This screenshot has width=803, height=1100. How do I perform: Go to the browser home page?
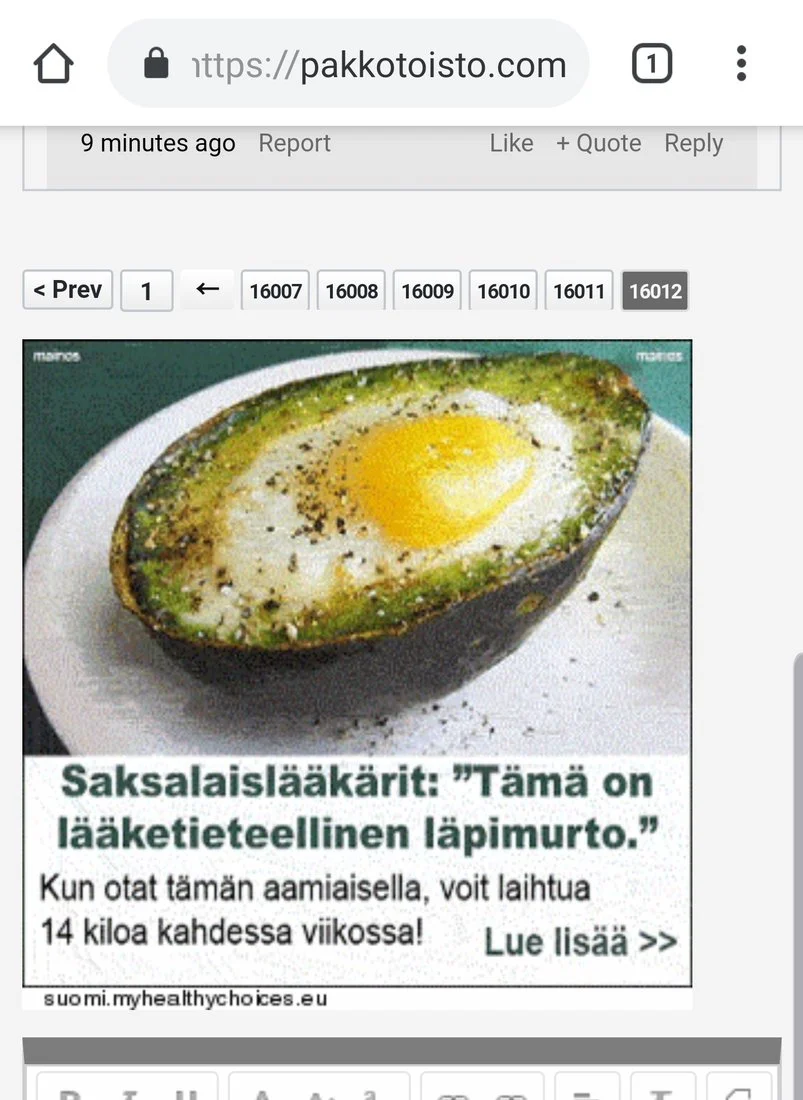click(x=54, y=64)
